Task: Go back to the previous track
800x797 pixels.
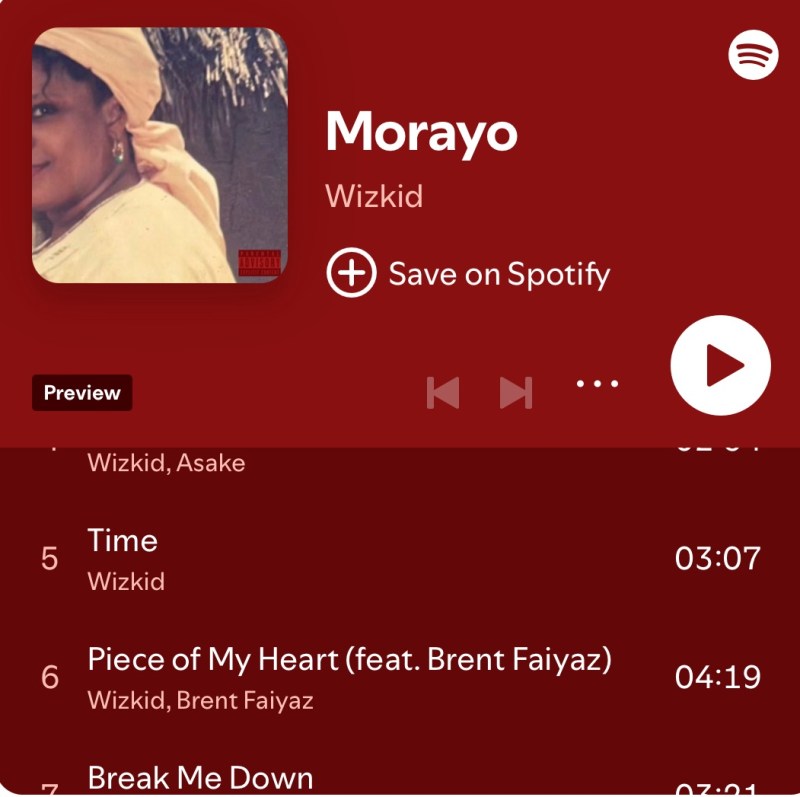Action: click(443, 392)
